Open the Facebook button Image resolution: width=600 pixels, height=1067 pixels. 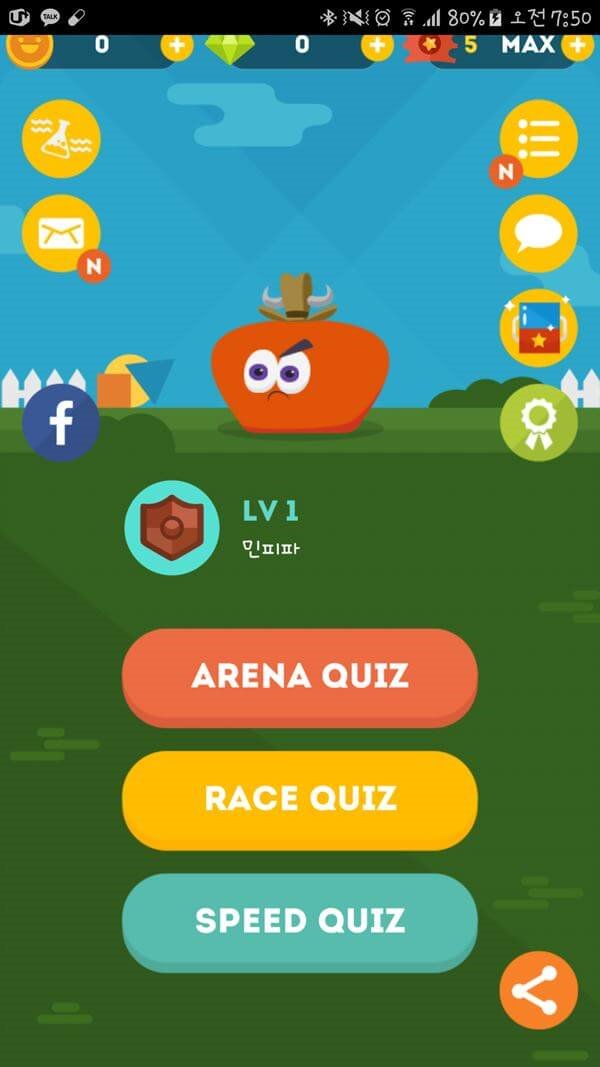tap(60, 423)
